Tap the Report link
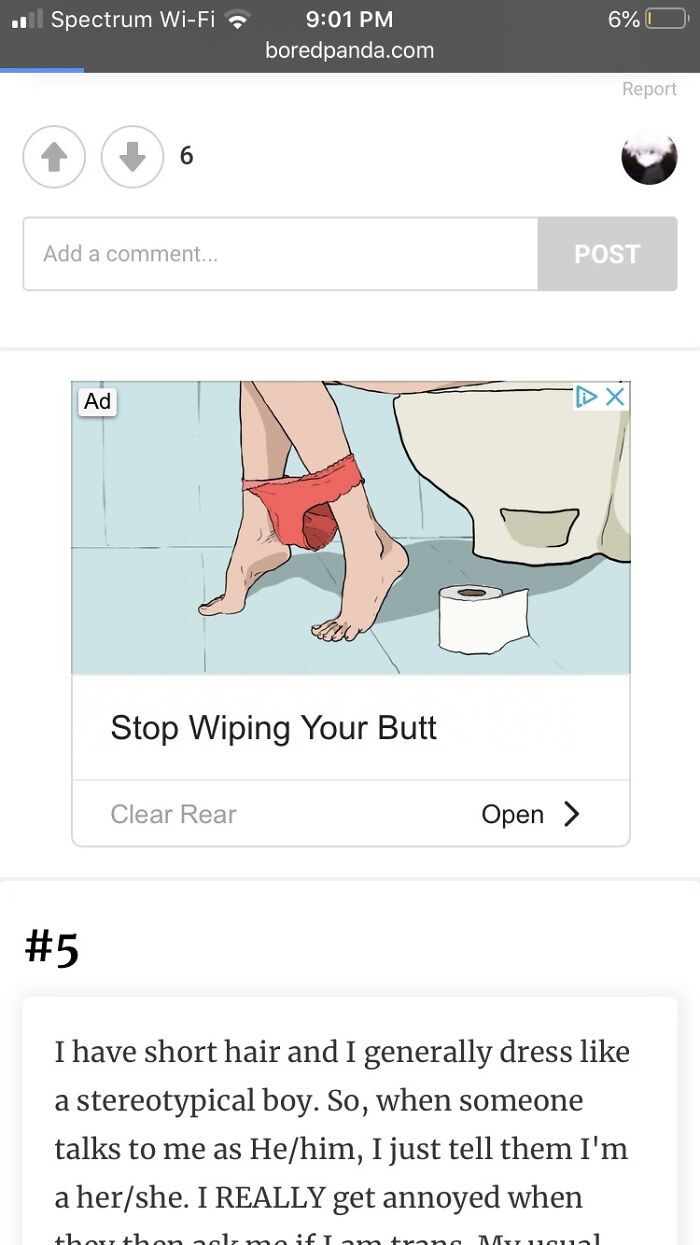This screenshot has height=1245, width=700. pyautogui.click(x=649, y=89)
